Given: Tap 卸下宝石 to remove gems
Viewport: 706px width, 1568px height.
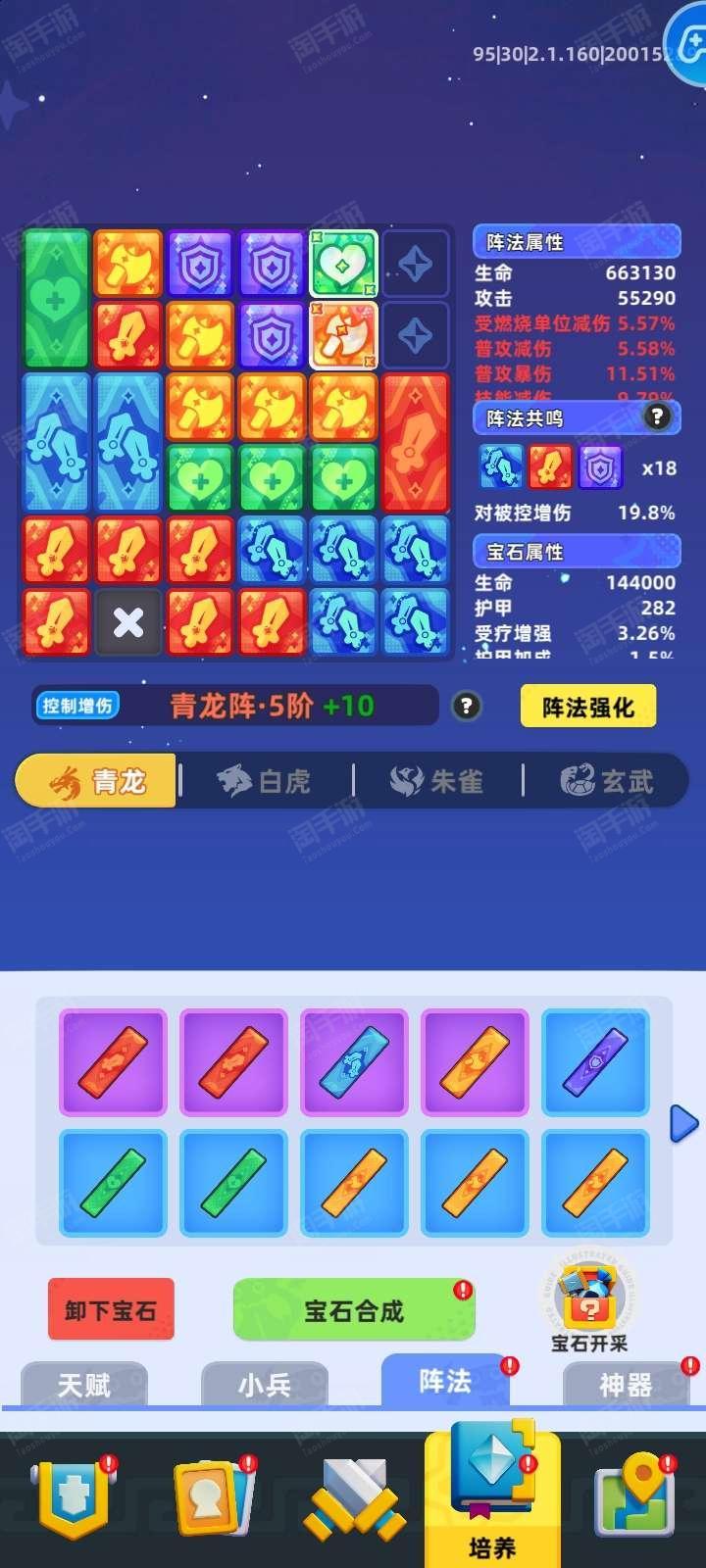Looking at the screenshot, I should (111, 1309).
